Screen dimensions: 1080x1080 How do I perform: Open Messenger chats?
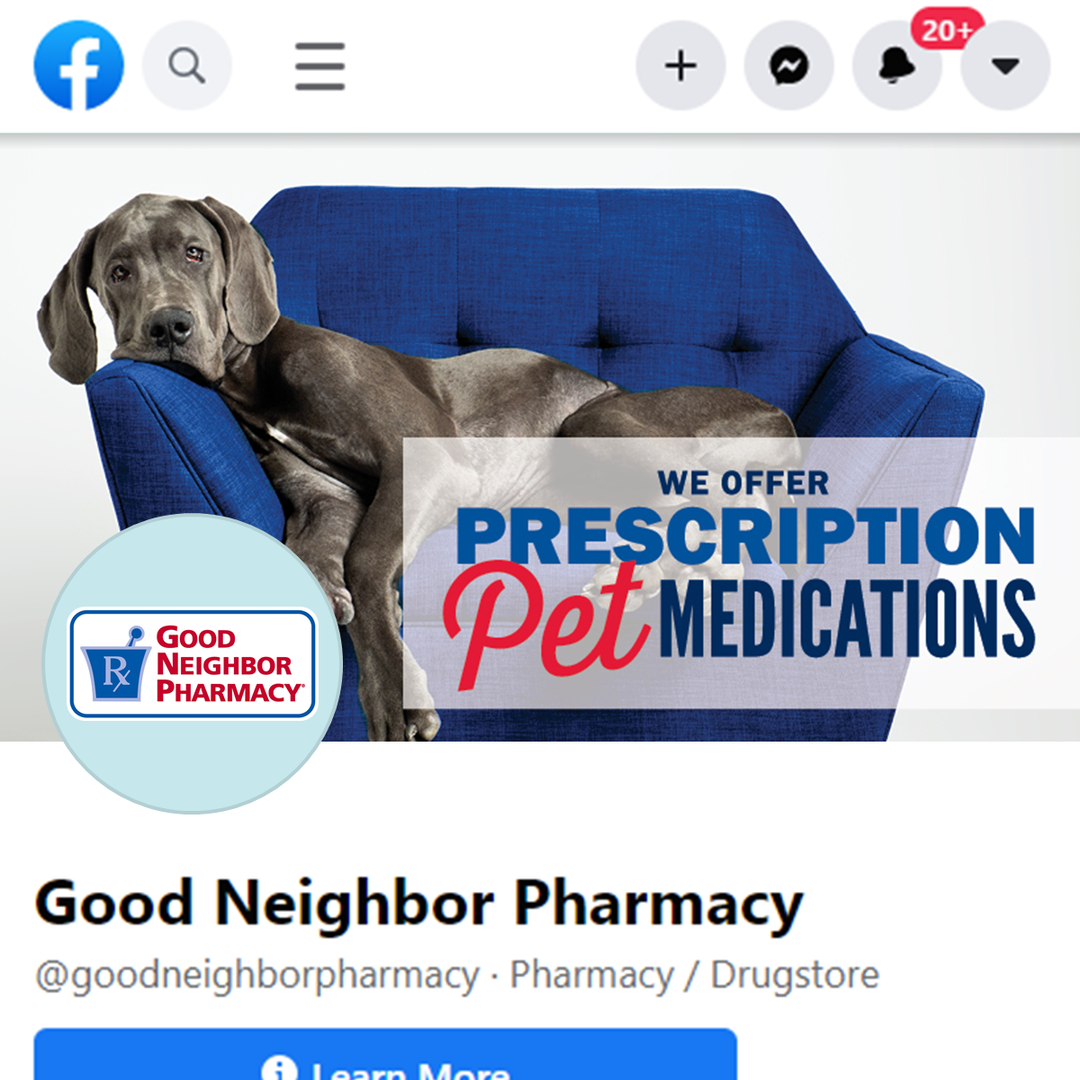click(x=789, y=66)
